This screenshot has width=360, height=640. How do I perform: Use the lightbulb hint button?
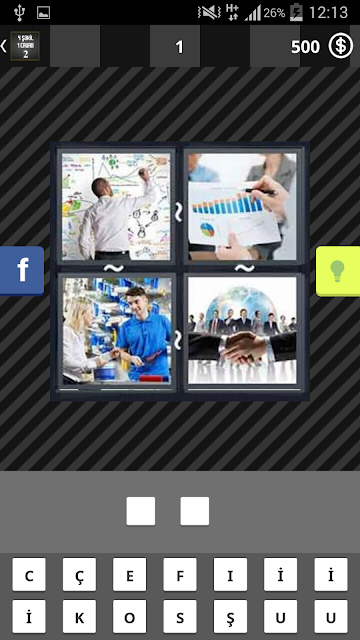pyautogui.click(x=338, y=271)
